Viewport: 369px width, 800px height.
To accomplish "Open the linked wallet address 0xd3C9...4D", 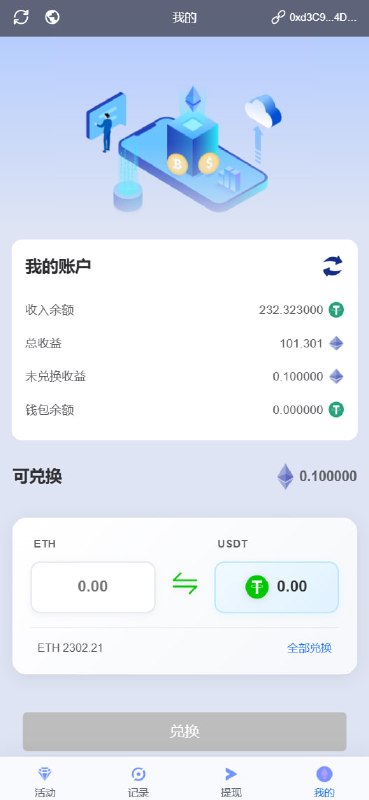I will tap(314, 18).
